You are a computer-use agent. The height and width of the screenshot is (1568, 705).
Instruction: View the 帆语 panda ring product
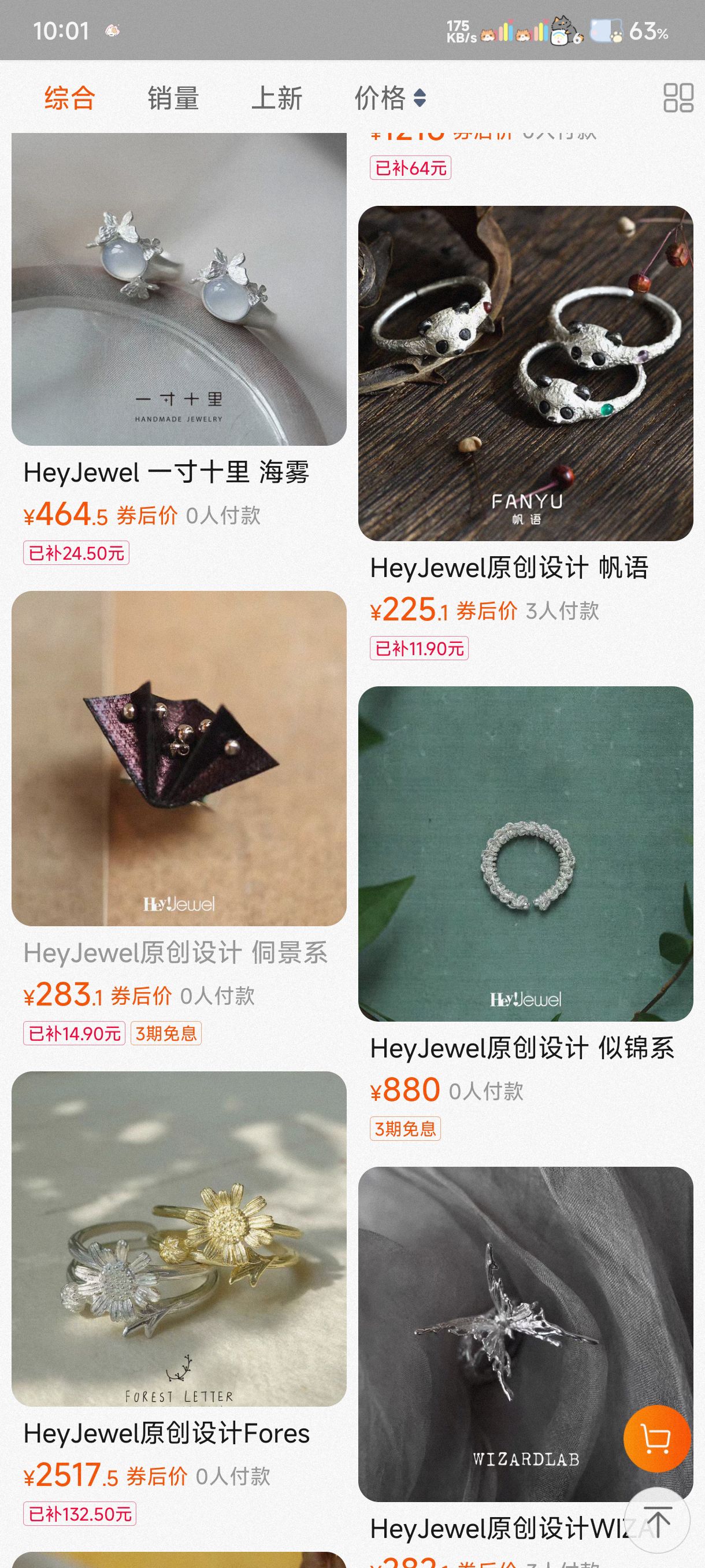coord(525,373)
